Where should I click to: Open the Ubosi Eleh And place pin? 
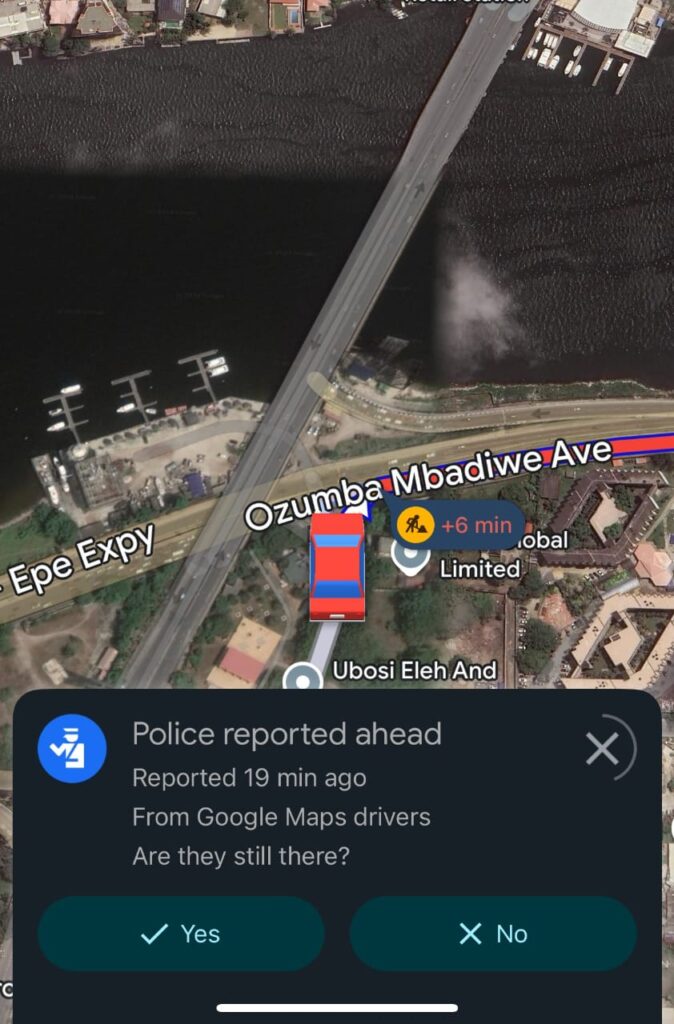point(302,678)
